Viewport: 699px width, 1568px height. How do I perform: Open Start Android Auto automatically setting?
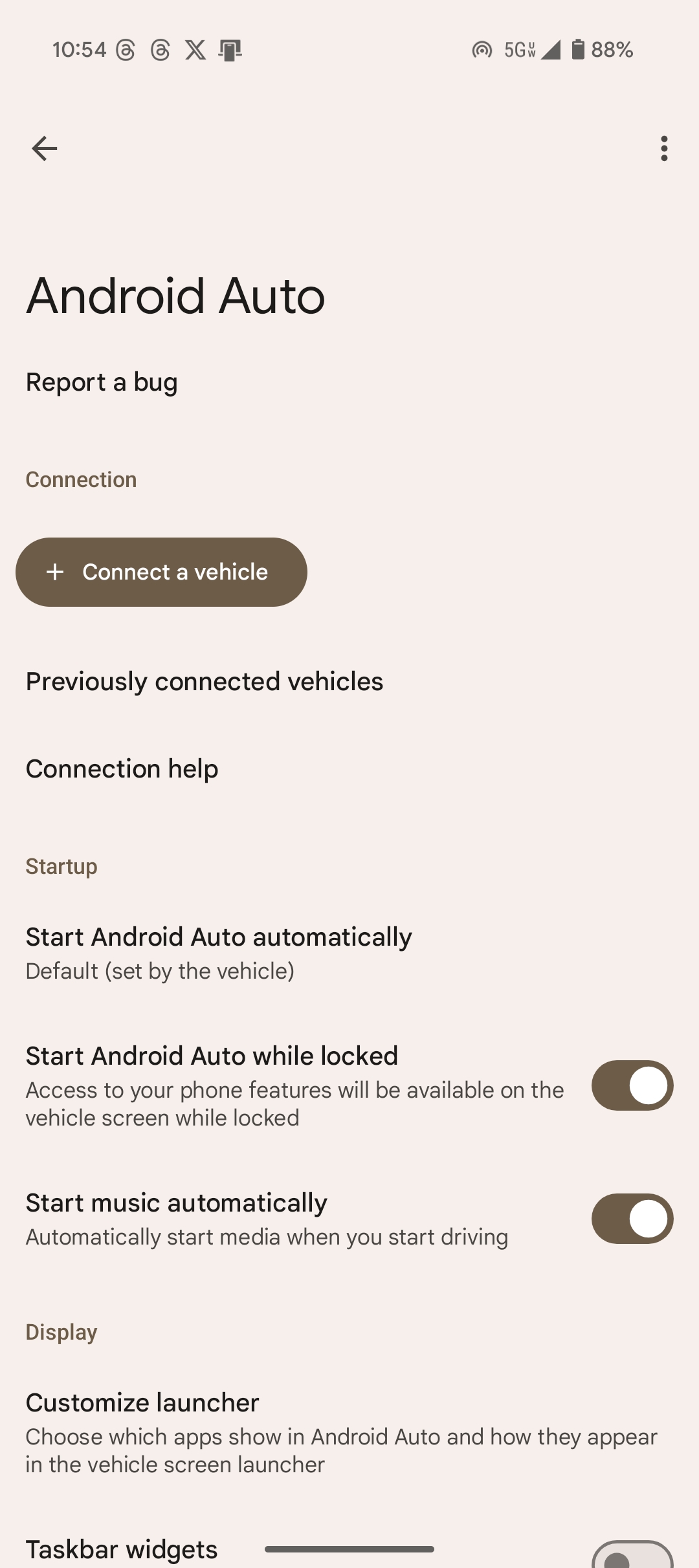(x=349, y=953)
